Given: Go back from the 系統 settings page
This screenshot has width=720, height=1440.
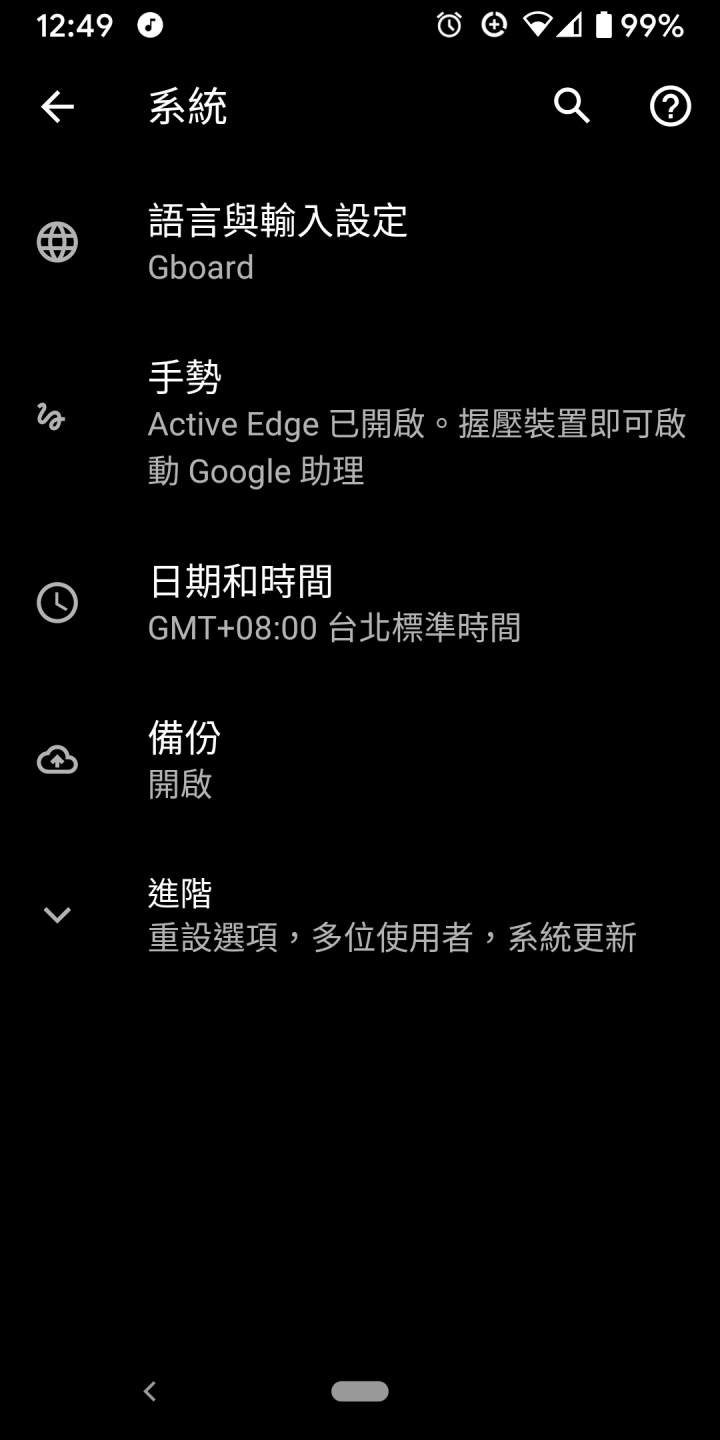Looking at the screenshot, I should click(x=57, y=106).
